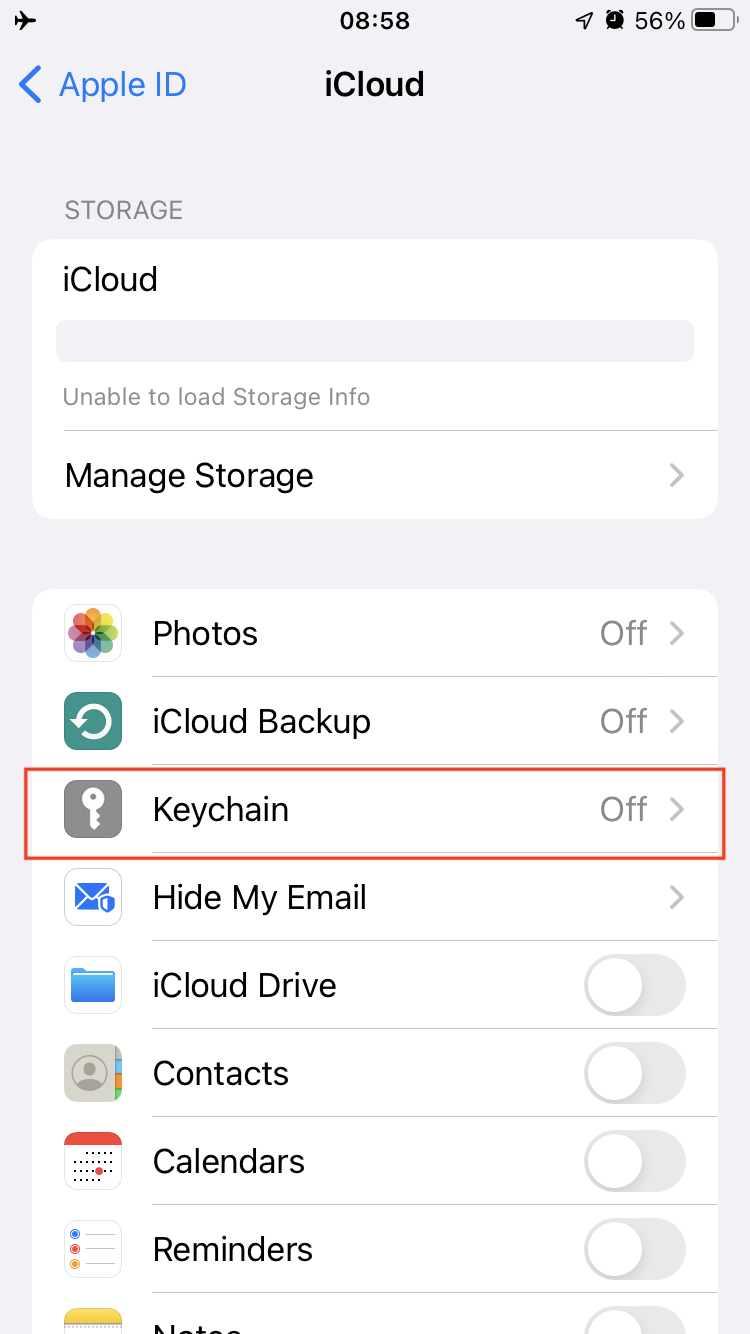
Task: Open the Photos iCloud settings
Action: tap(375, 633)
